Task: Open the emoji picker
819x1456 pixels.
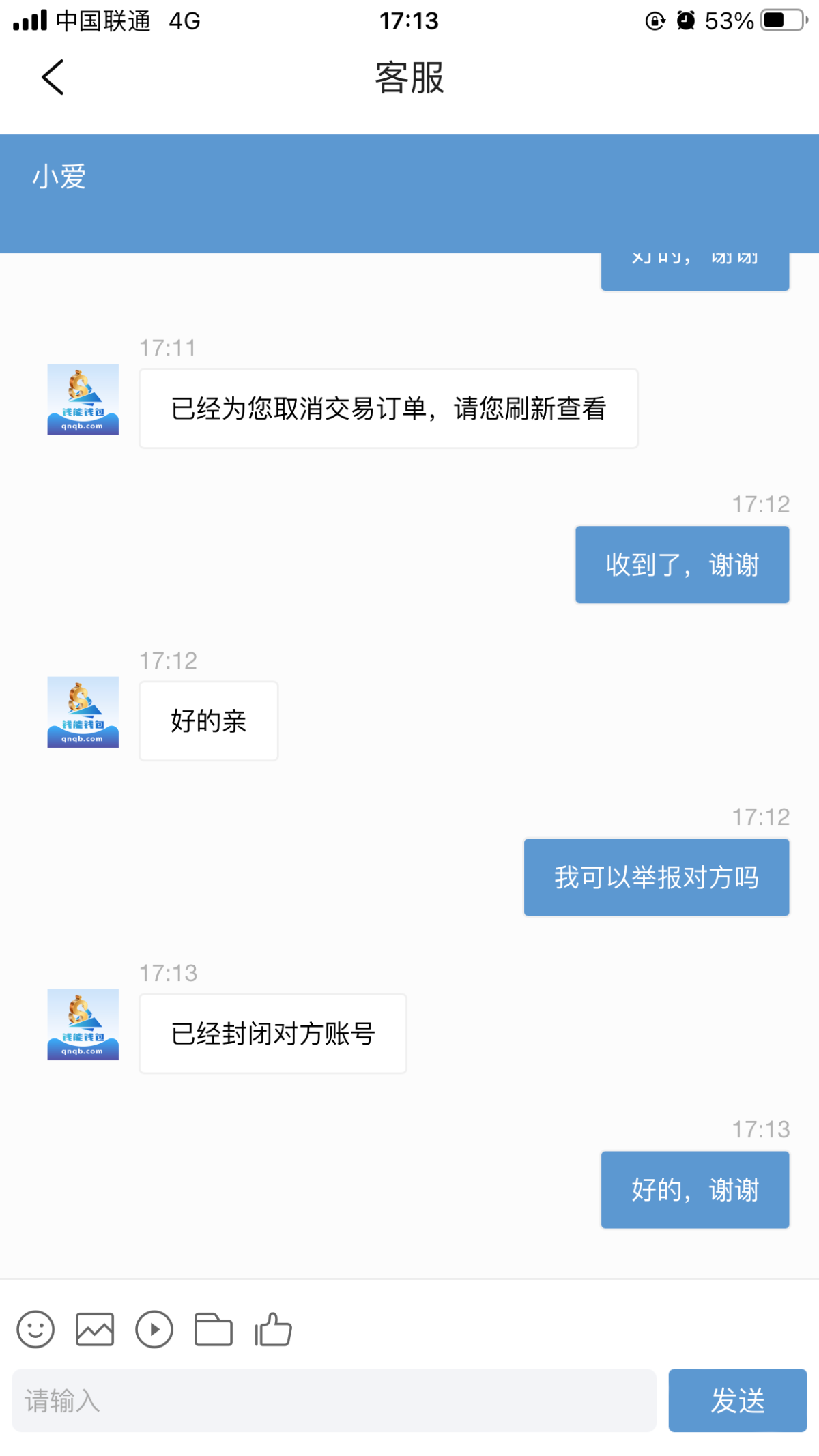Action: click(x=35, y=1330)
